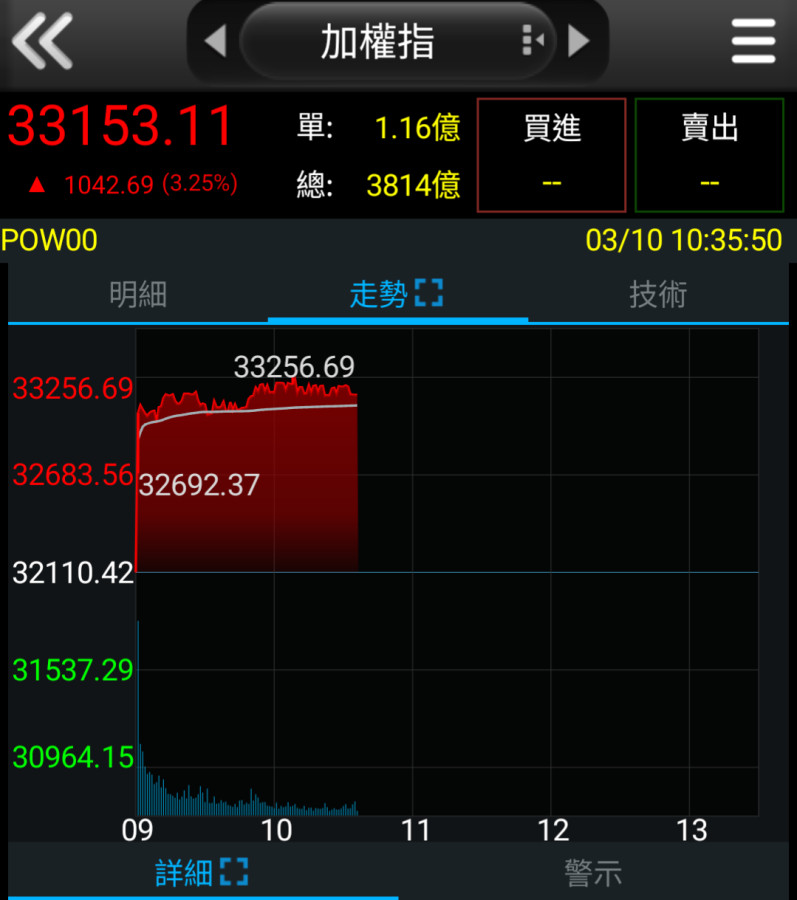Image resolution: width=797 pixels, height=900 pixels.
Task: Switch to the 明細 tab
Action: (x=138, y=295)
